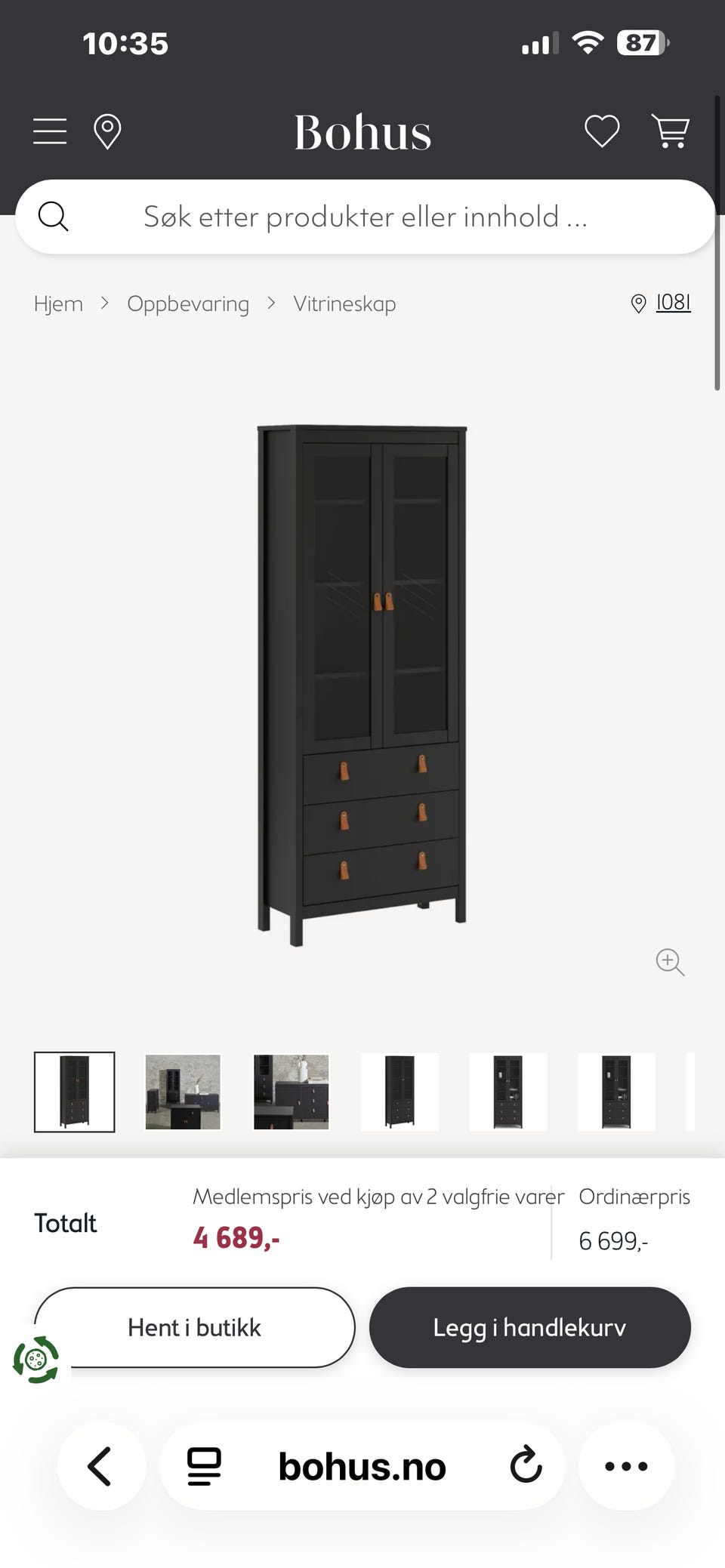Open the store locator pin icon
The width and height of the screenshot is (725, 1568).
(x=107, y=132)
